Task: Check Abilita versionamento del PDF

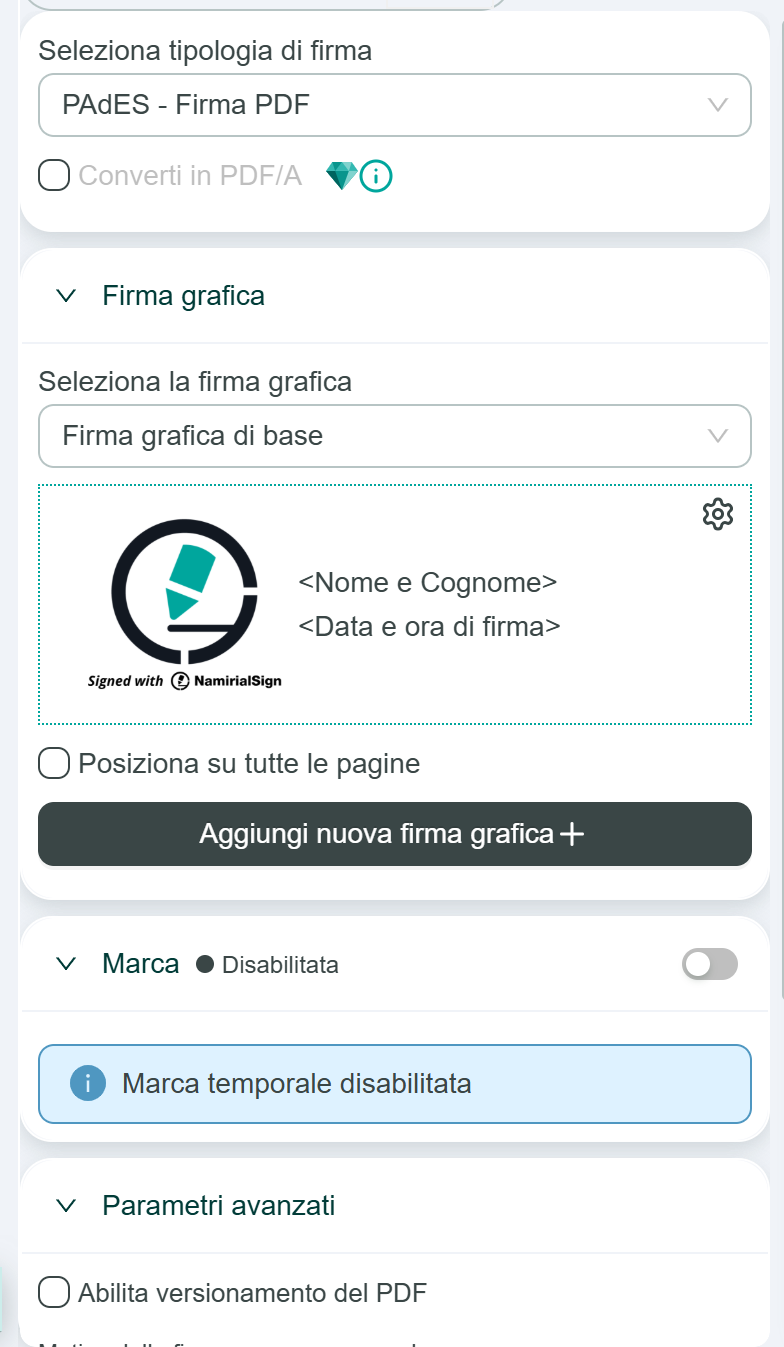Action: (x=53, y=1293)
